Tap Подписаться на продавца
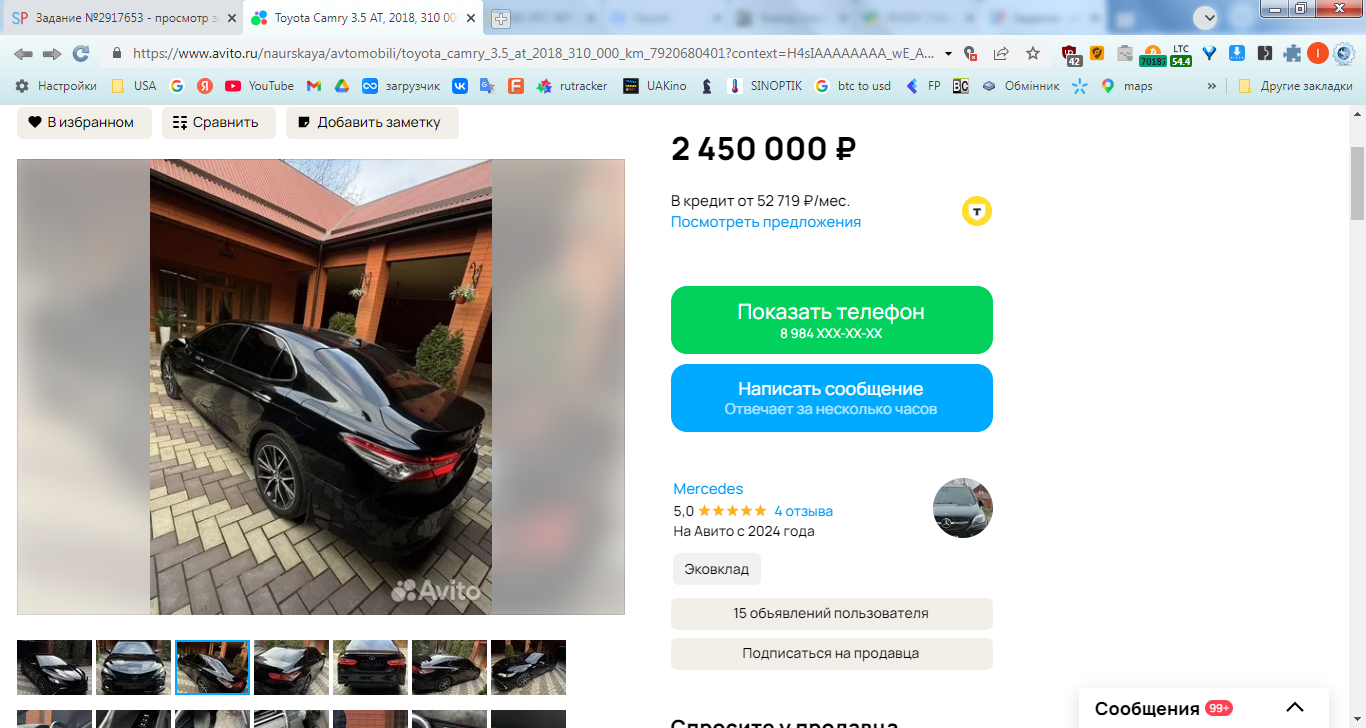This screenshot has height=728, width=1366. tap(831, 653)
